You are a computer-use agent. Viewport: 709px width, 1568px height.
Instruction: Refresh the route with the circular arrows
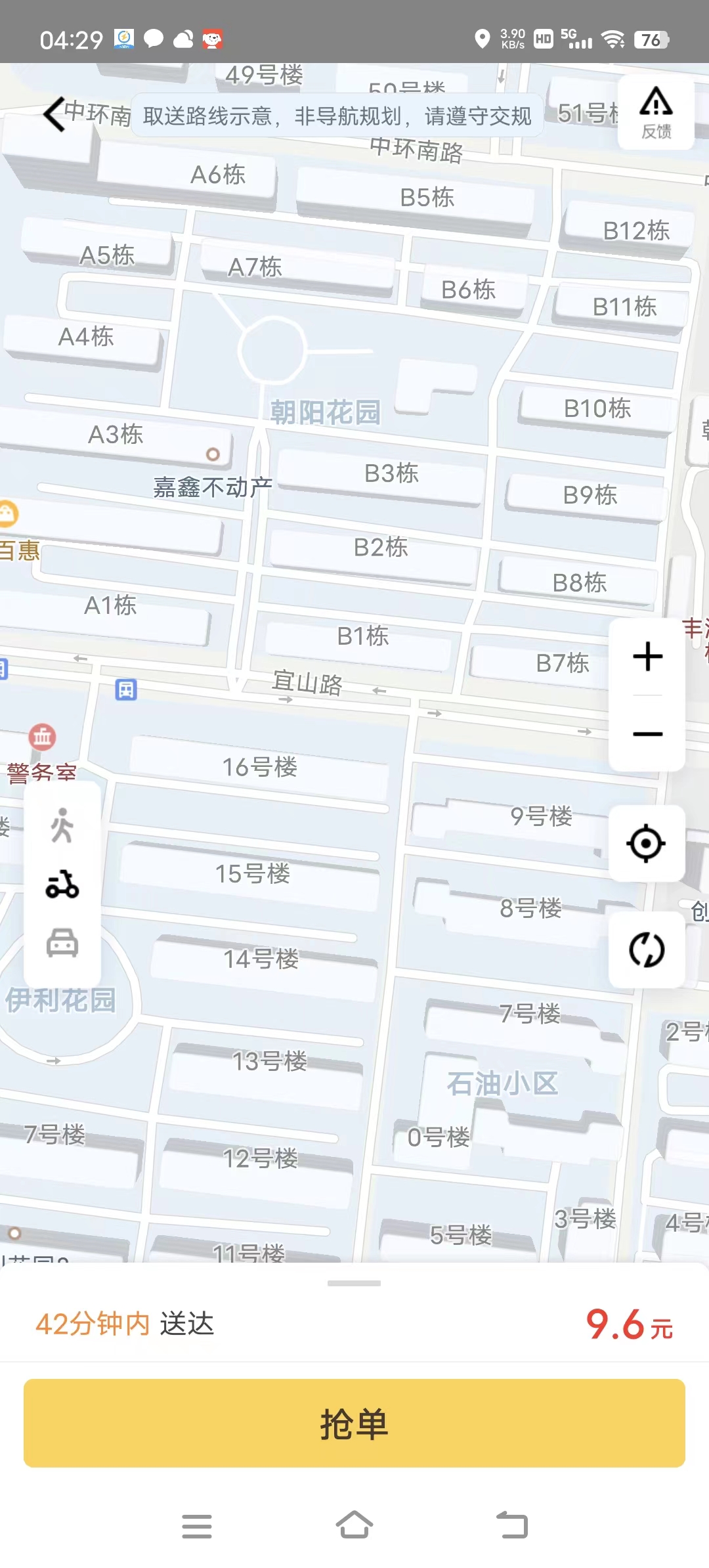647,949
